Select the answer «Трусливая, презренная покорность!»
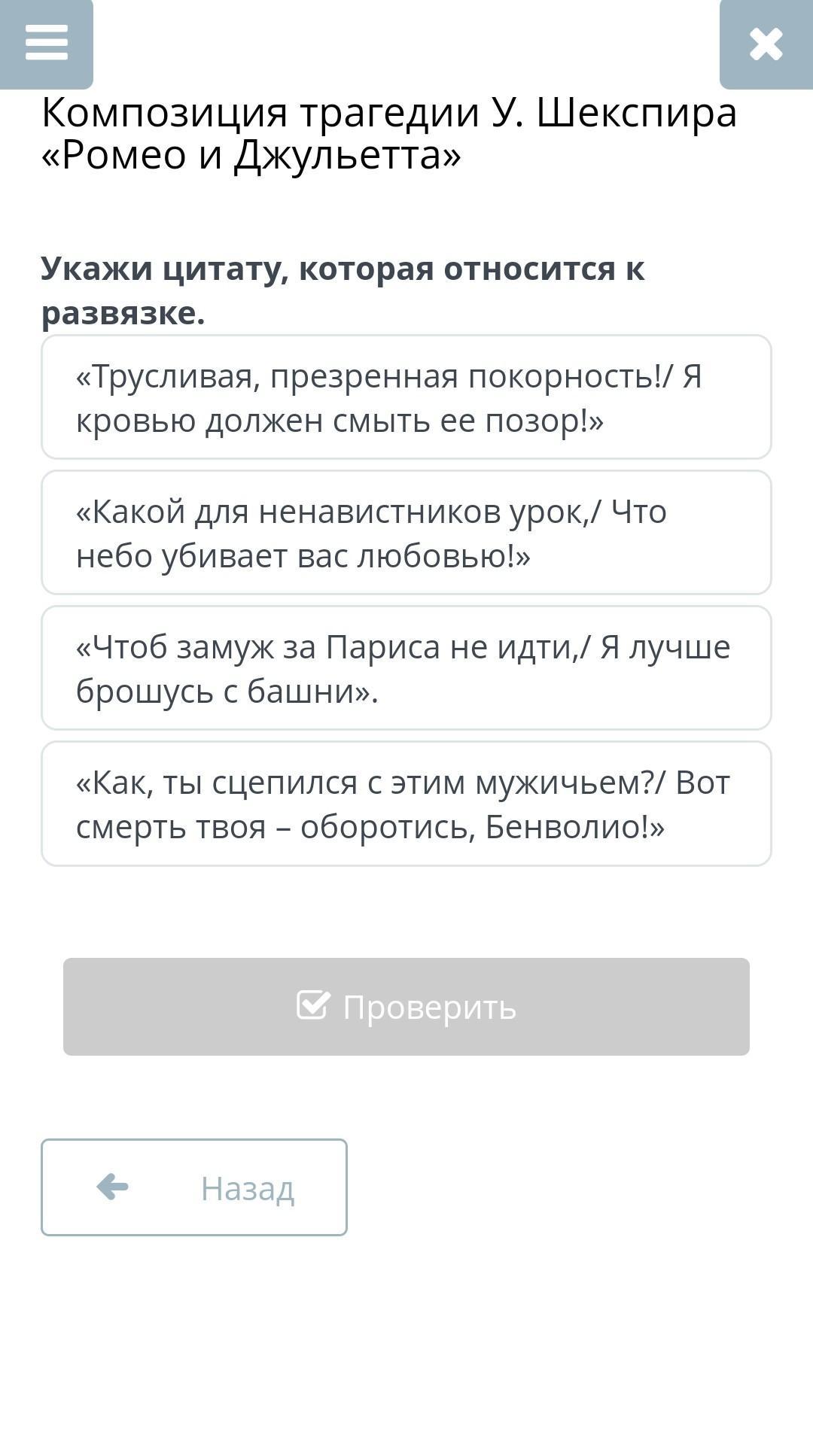The image size is (813, 1456). pos(406,397)
